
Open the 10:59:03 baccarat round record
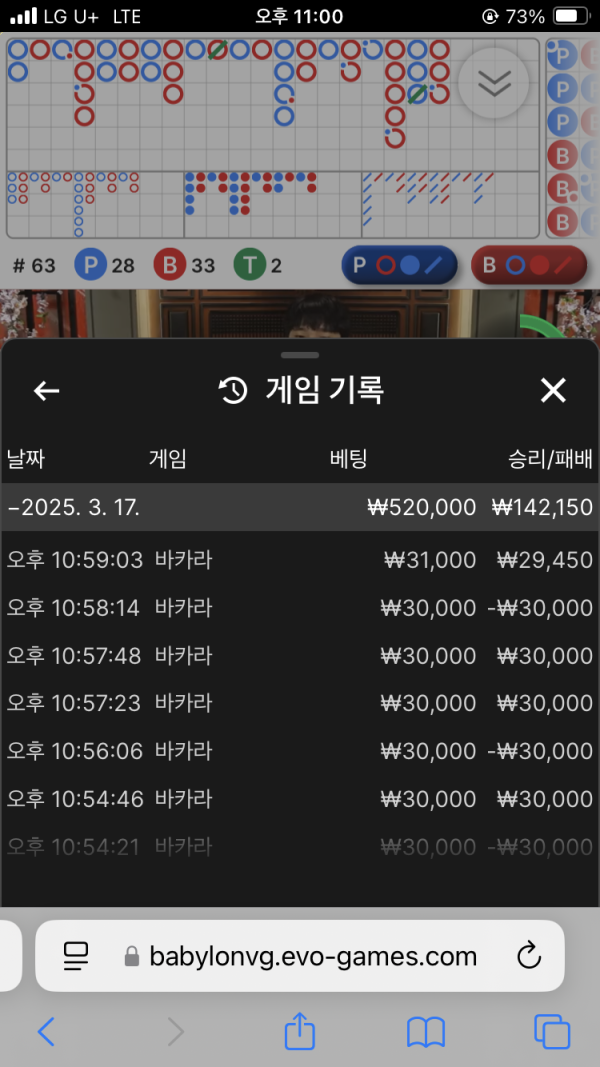pos(300,560)
